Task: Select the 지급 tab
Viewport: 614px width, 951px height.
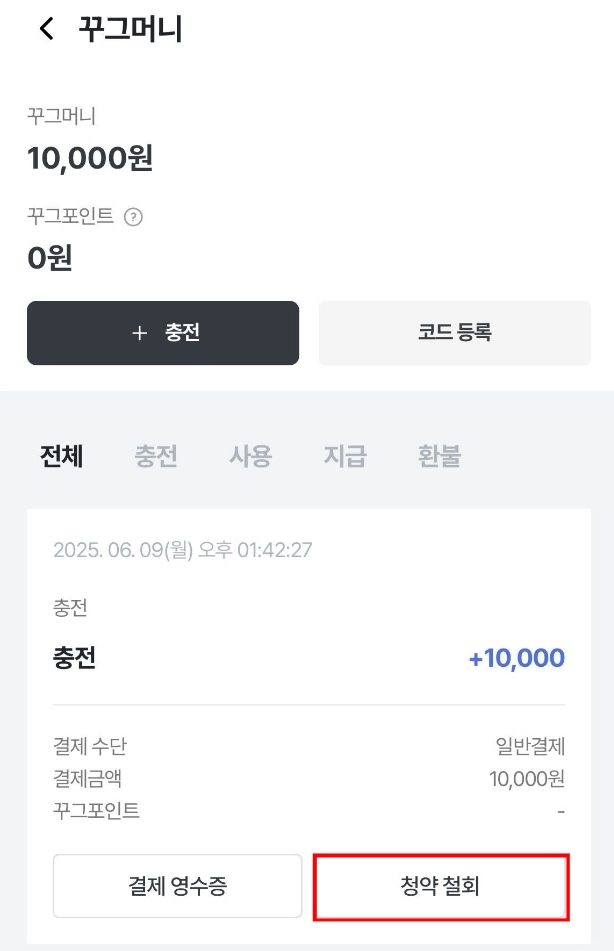Action: coord(345,457)
